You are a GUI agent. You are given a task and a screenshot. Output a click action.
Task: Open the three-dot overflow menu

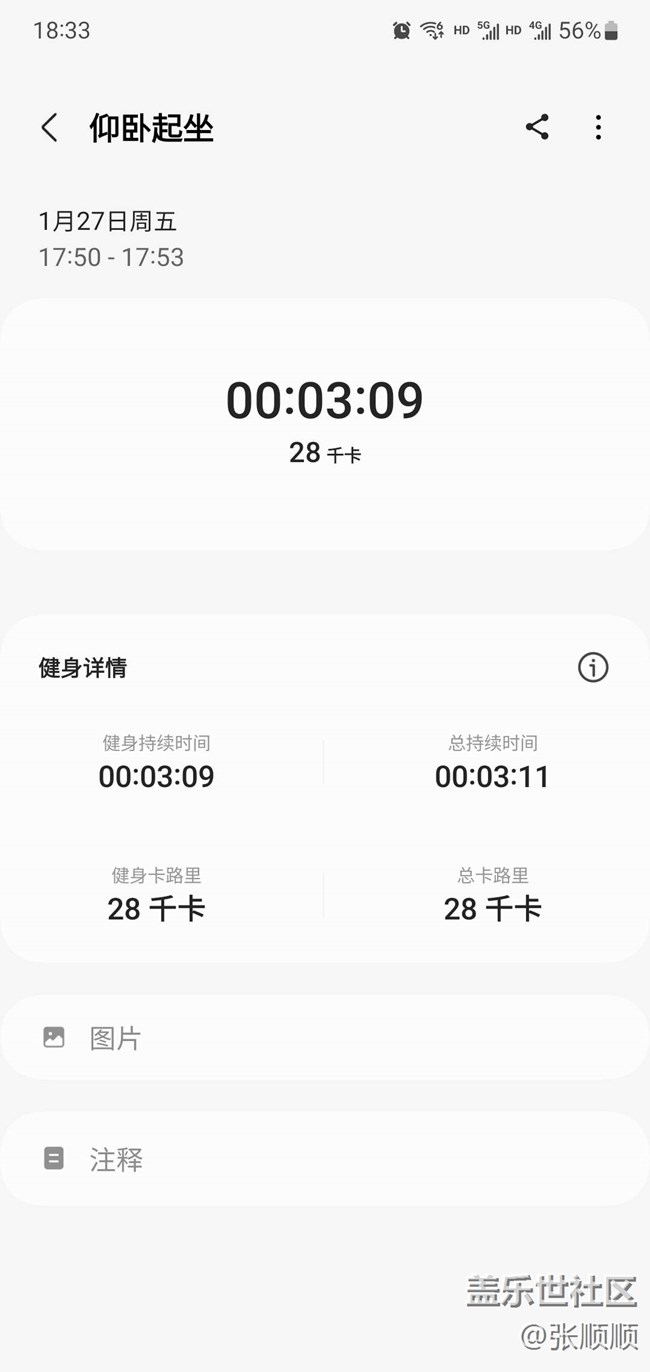pos(598,127)
